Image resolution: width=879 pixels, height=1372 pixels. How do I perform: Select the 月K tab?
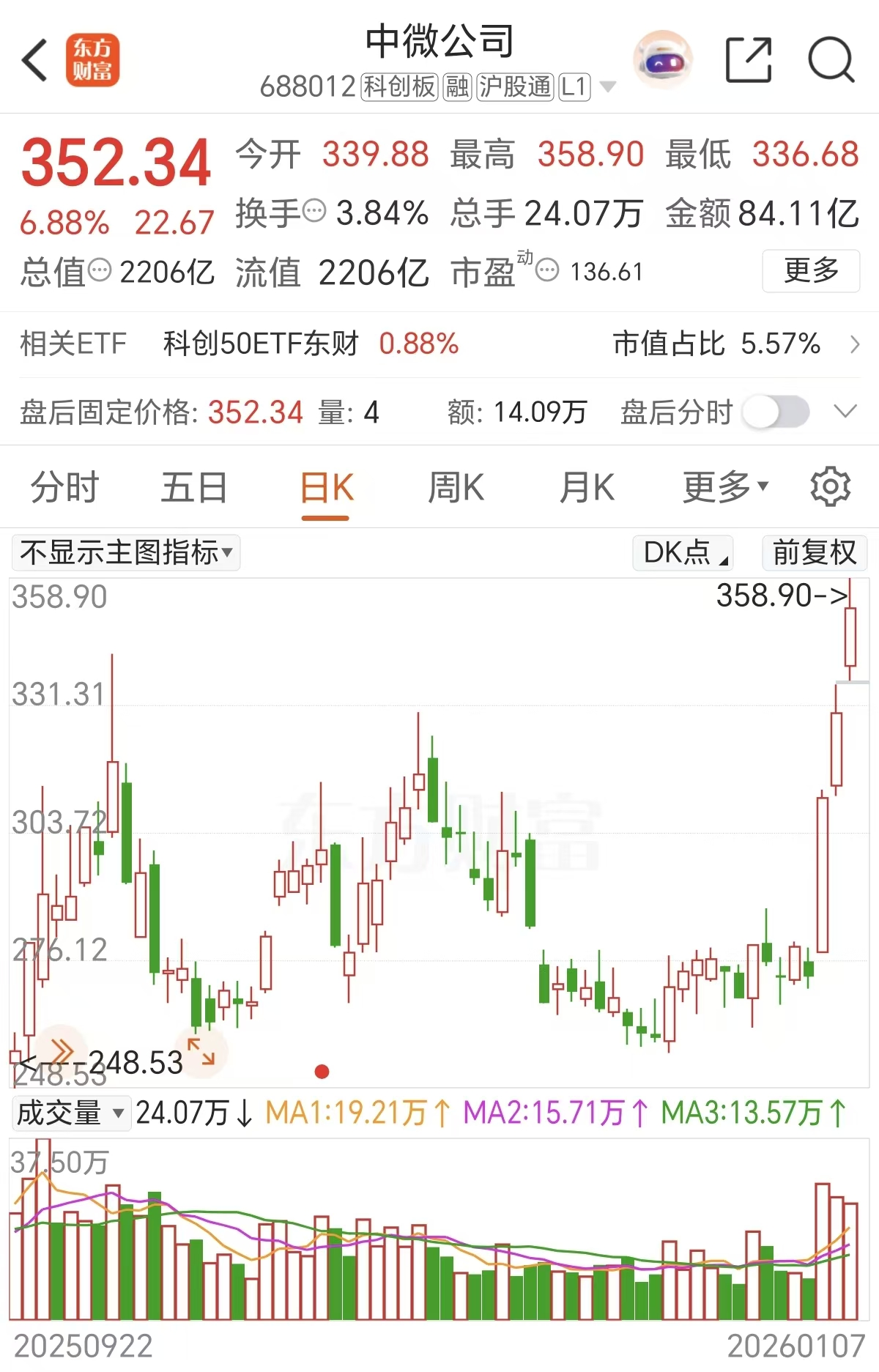pos(586,487)
